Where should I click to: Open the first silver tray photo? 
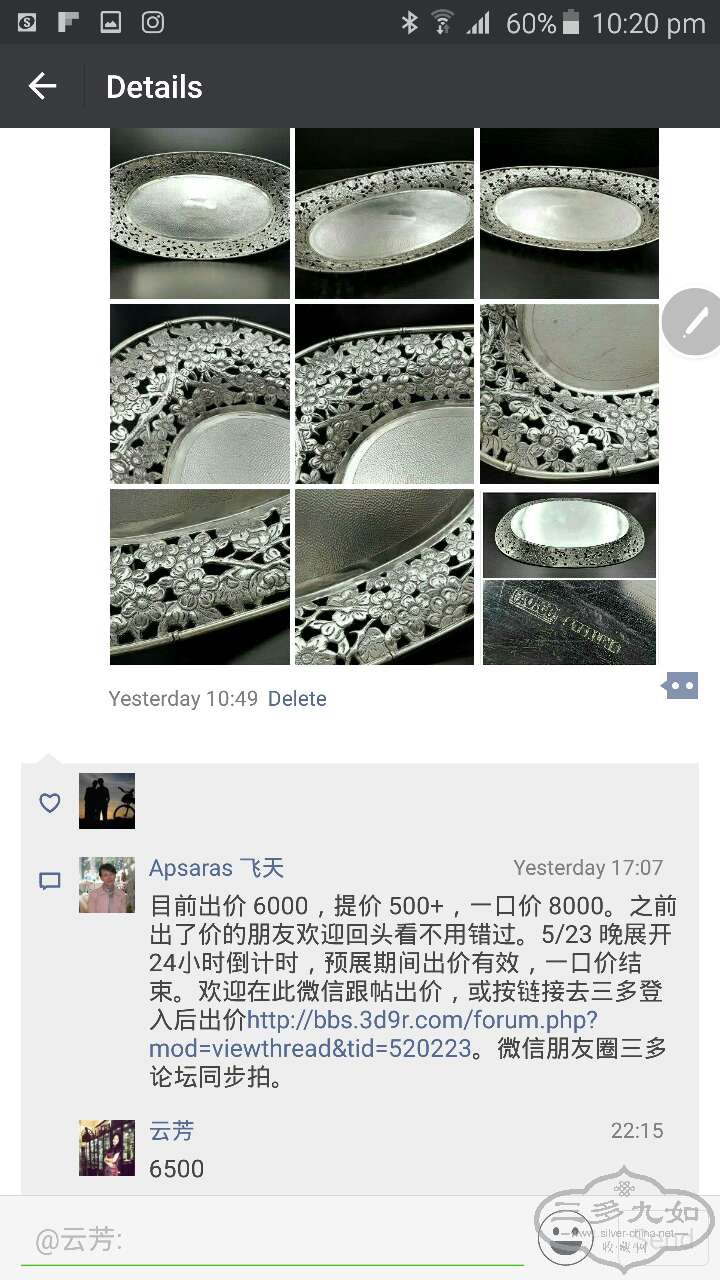[200, 214]
